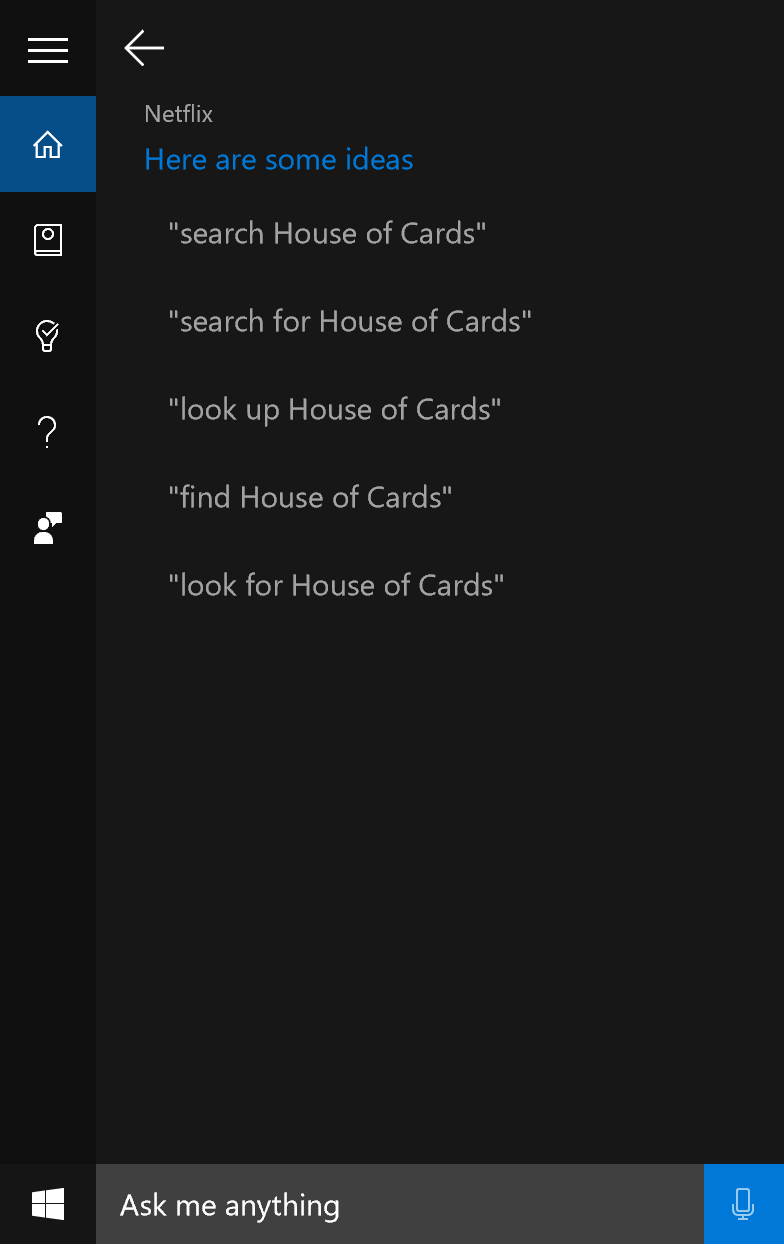Viewport: 784px width, 1244px height.
Task: Go back using the arrow
Action: (144, 48)
